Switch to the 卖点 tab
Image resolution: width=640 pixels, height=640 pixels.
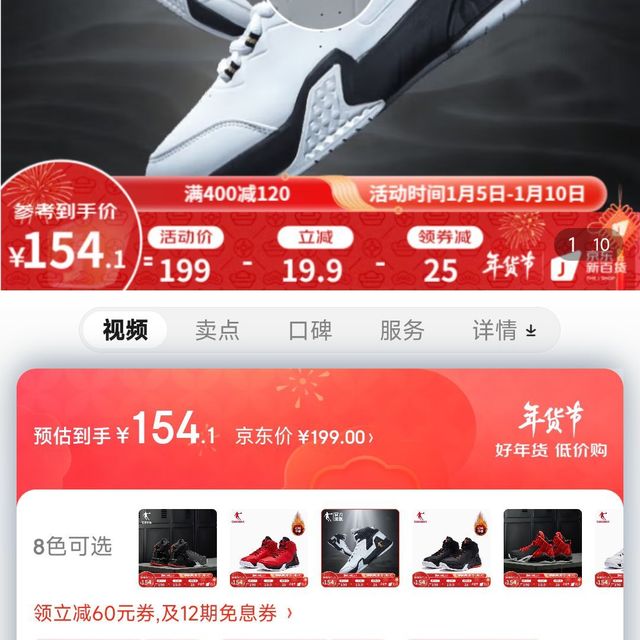click(x=217, y=330)
